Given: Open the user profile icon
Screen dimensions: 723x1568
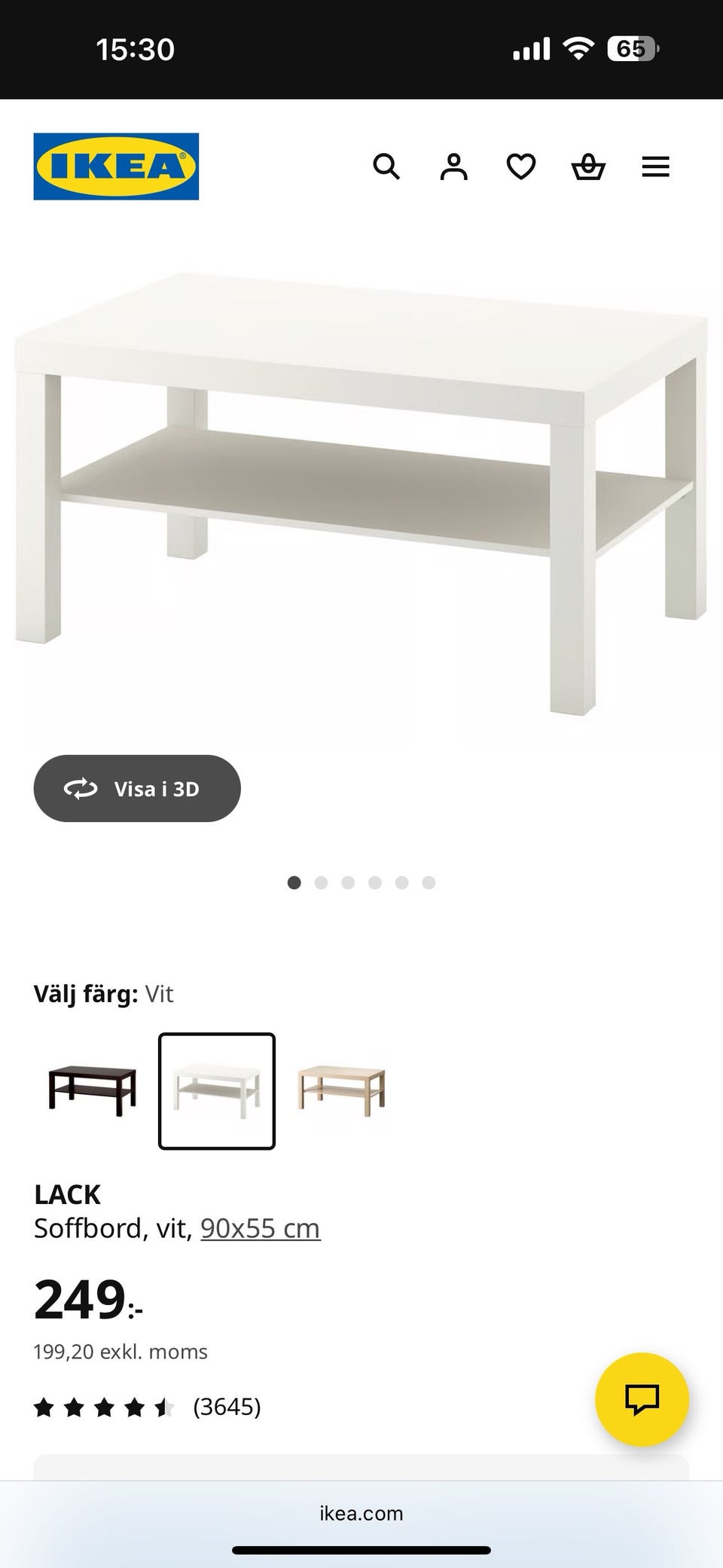Looking at the screenshot, I should (453, 166).
